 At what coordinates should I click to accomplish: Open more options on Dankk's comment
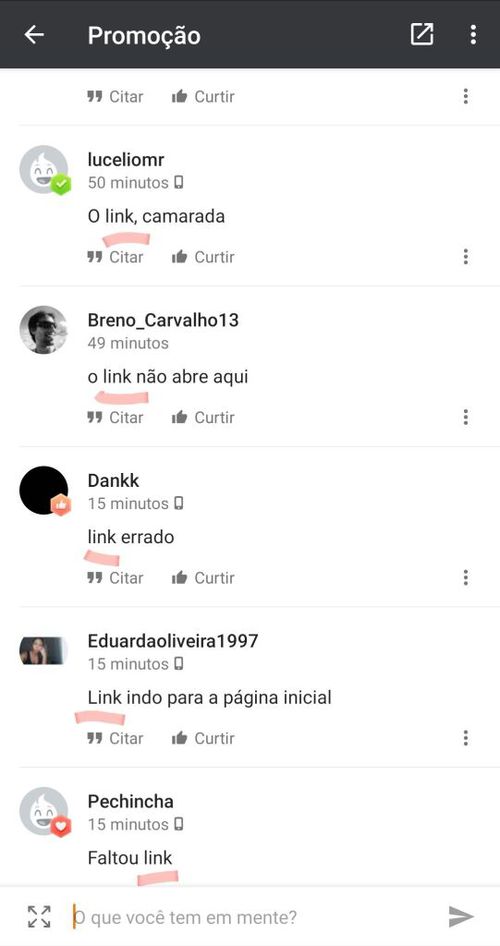[466, 578]
